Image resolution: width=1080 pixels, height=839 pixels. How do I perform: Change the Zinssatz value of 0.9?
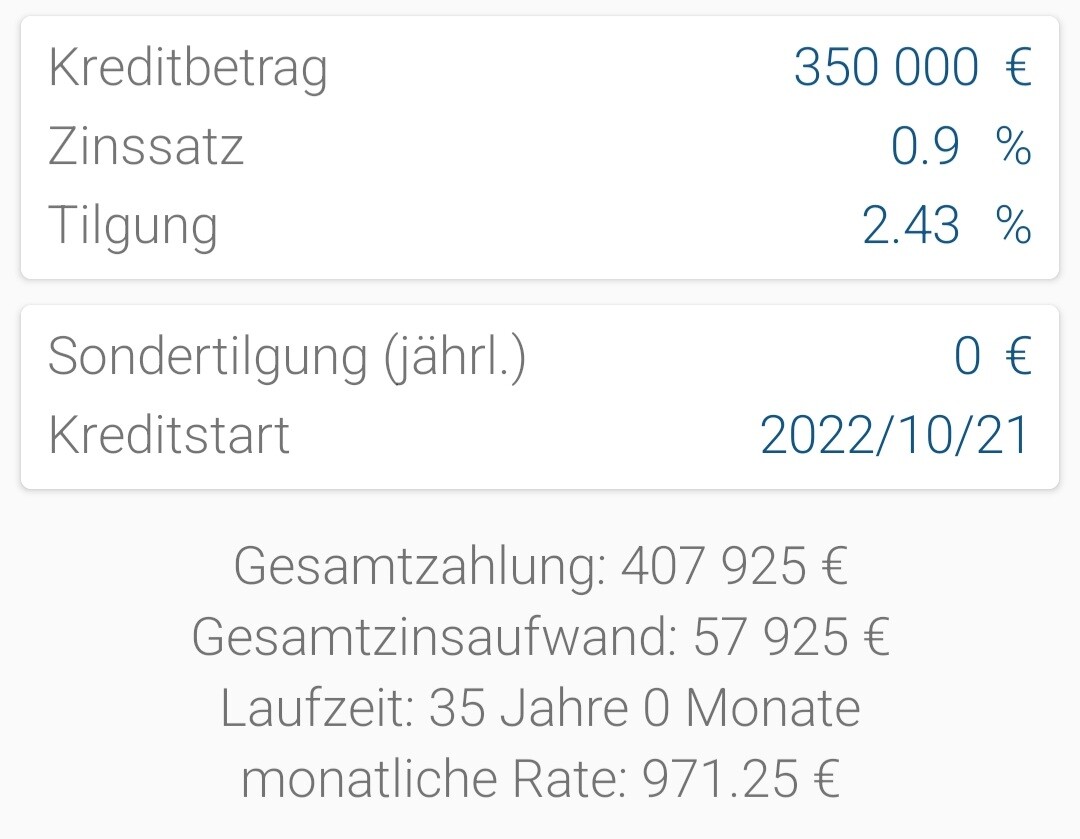tap(924, 147)
